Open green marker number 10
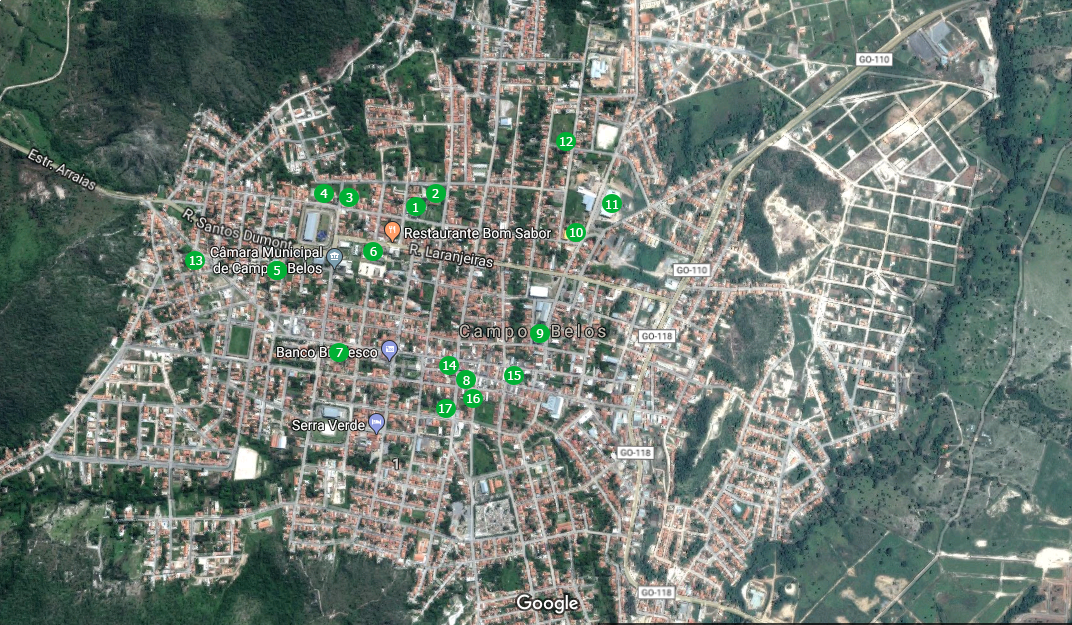Screen dimensions: 1072x625 [575, 233]
